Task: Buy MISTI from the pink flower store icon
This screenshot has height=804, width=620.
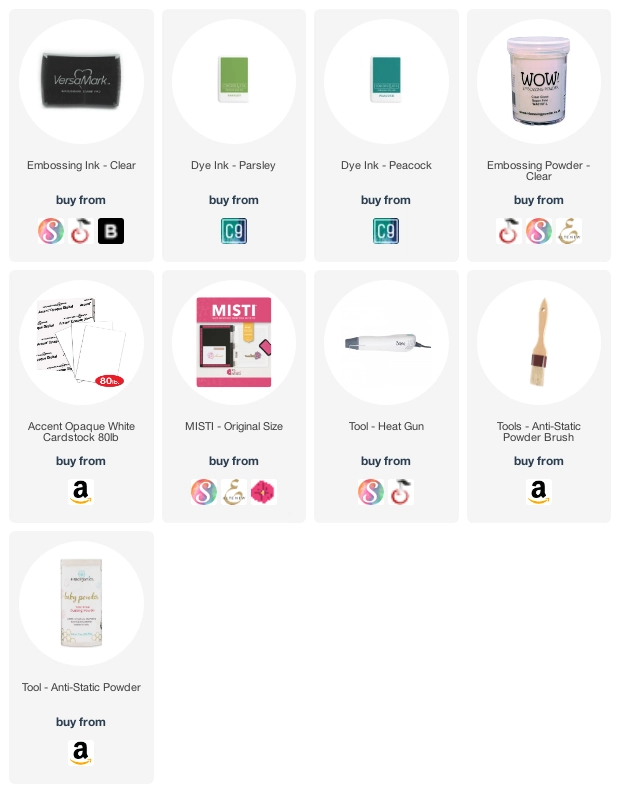Action: (264, 492)
